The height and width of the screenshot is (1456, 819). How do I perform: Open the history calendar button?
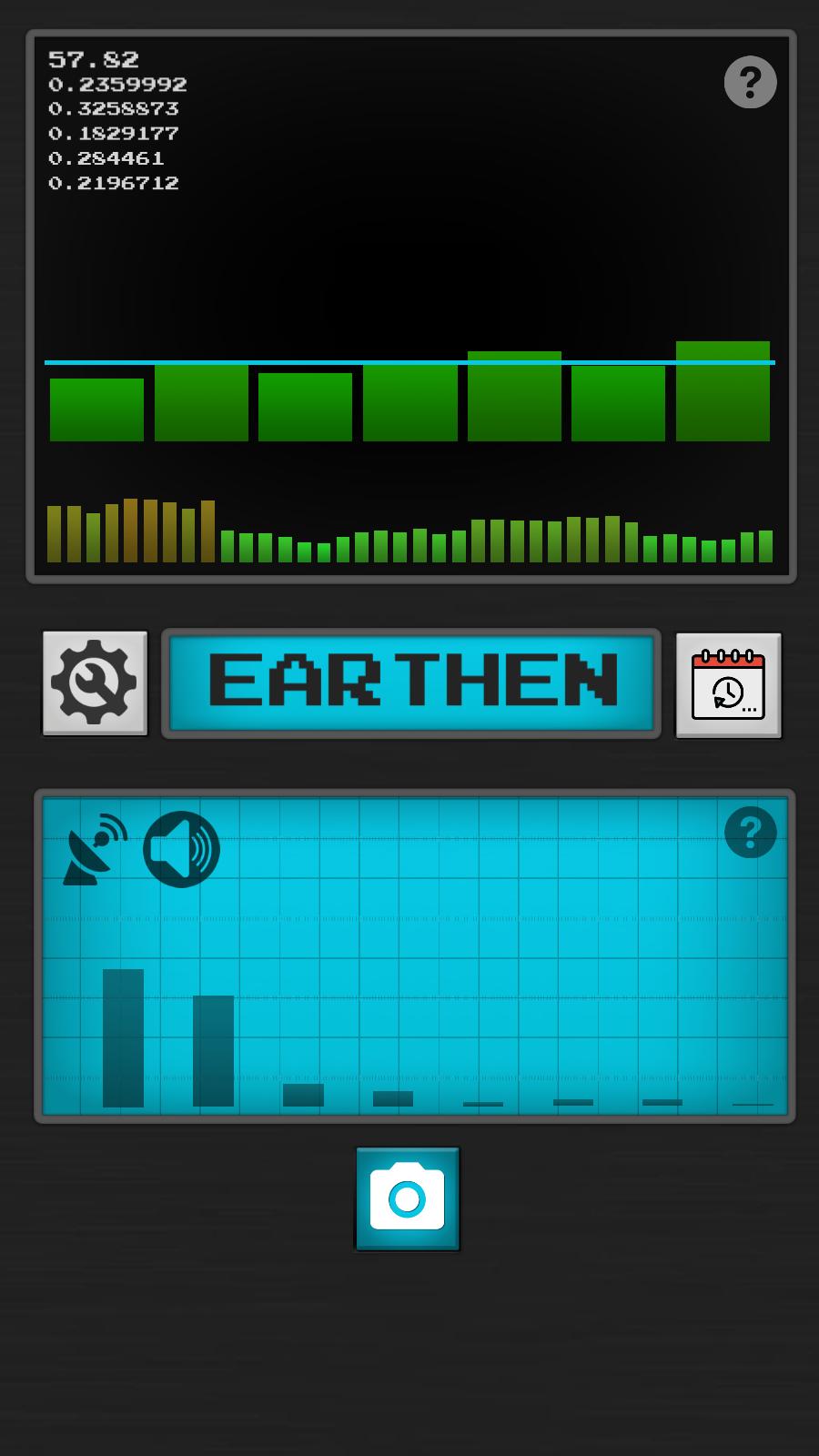pyautogui.click(x=728, y=685)
